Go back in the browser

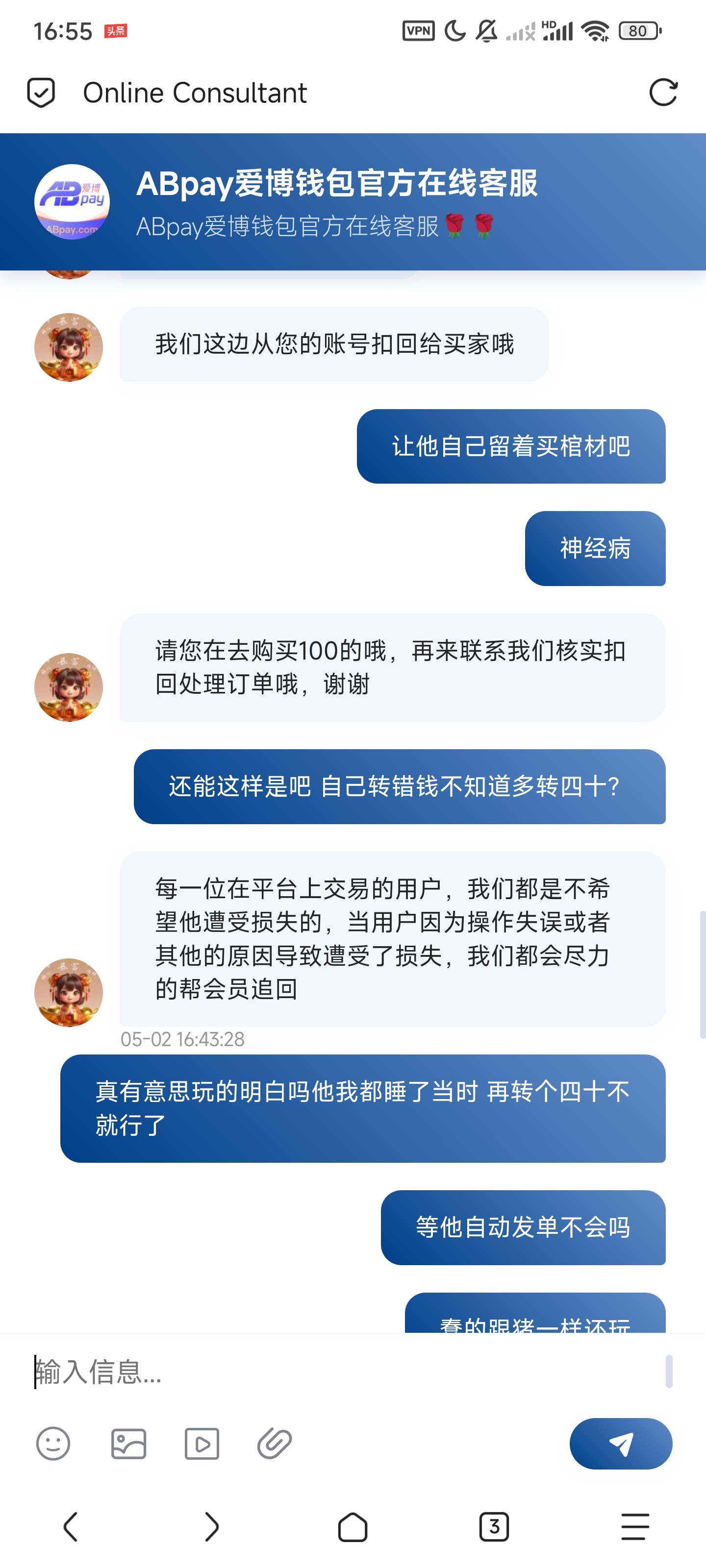(71, 1526)
